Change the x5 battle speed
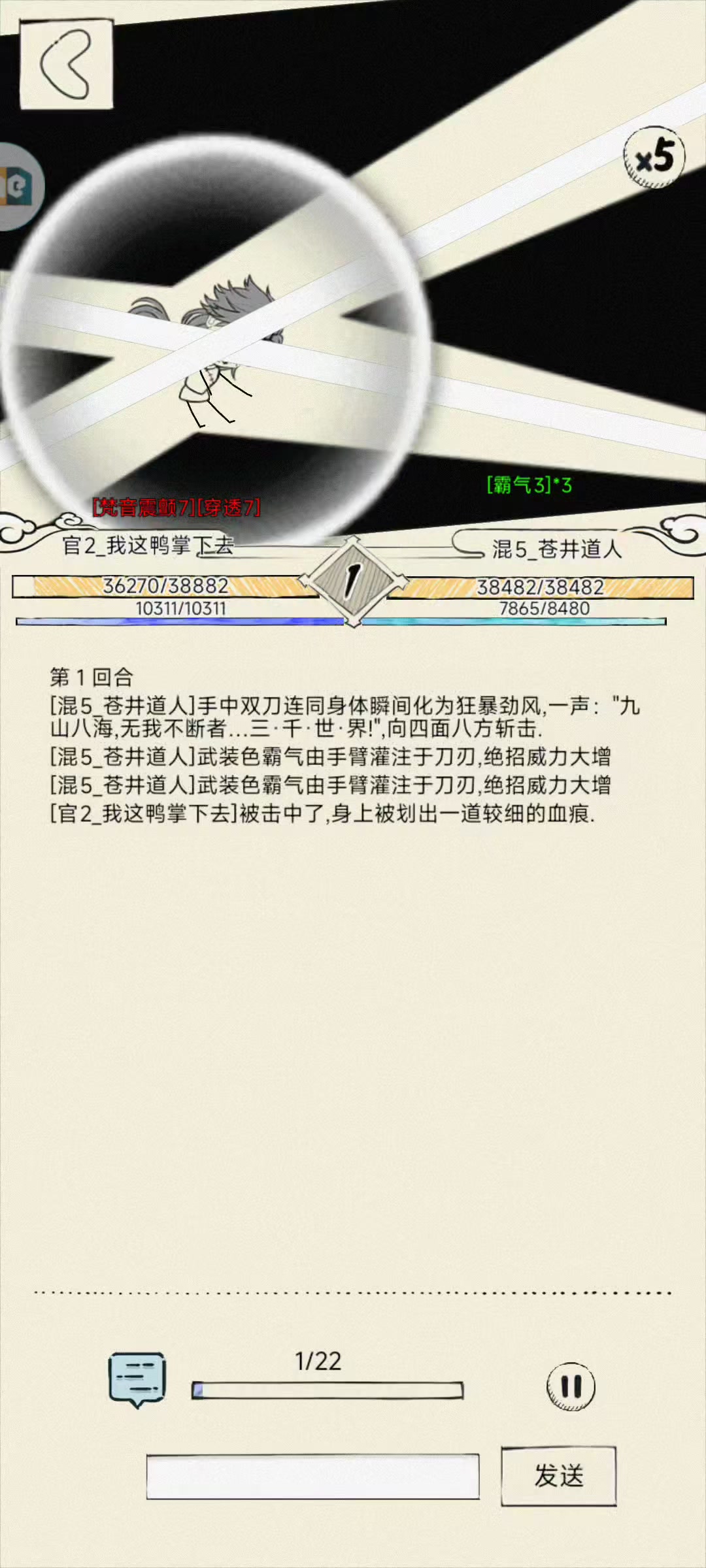Screen dimensions: 706x1568 [x=653, y=157]
